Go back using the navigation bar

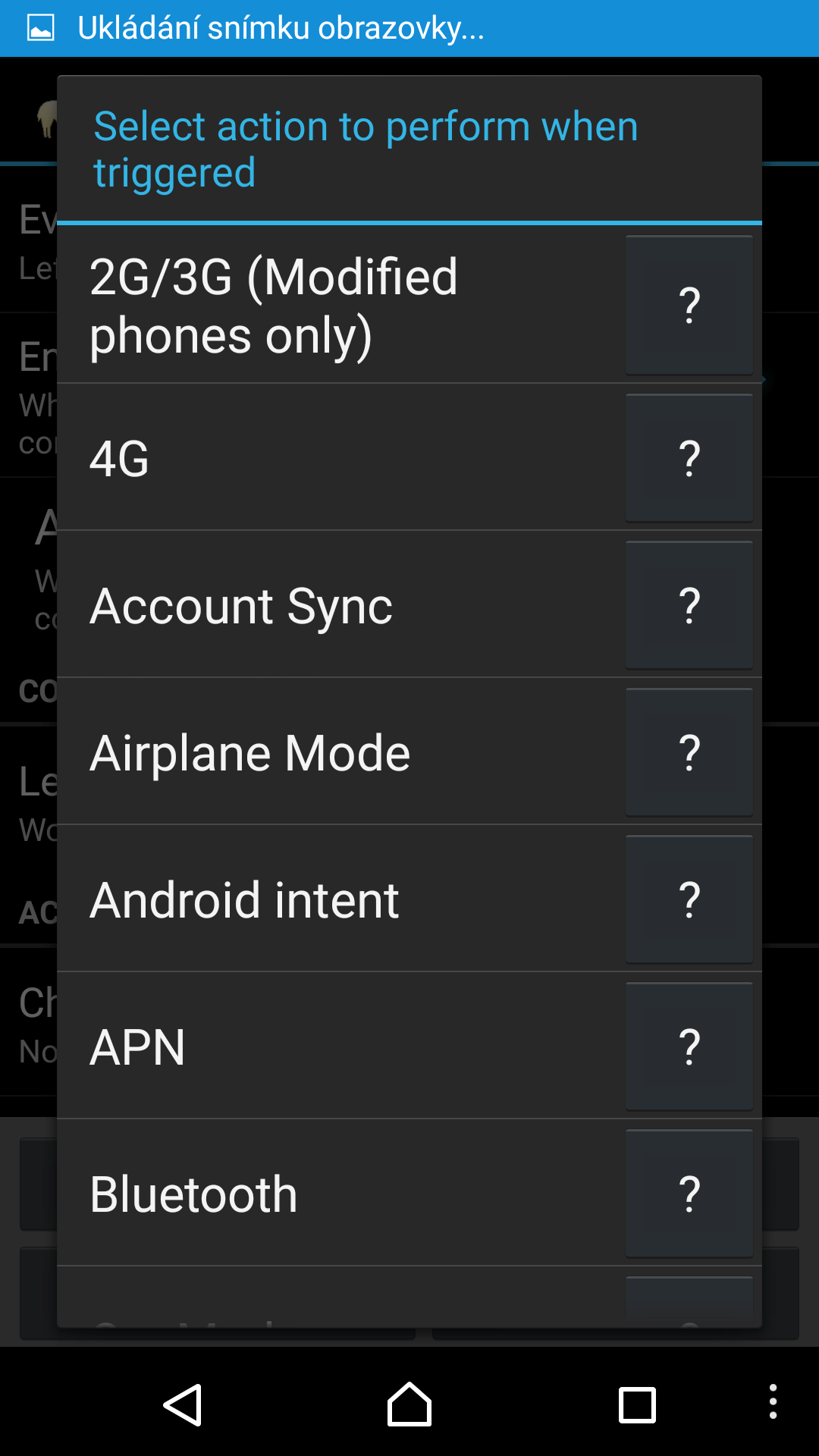click(x=183, y=1404)
